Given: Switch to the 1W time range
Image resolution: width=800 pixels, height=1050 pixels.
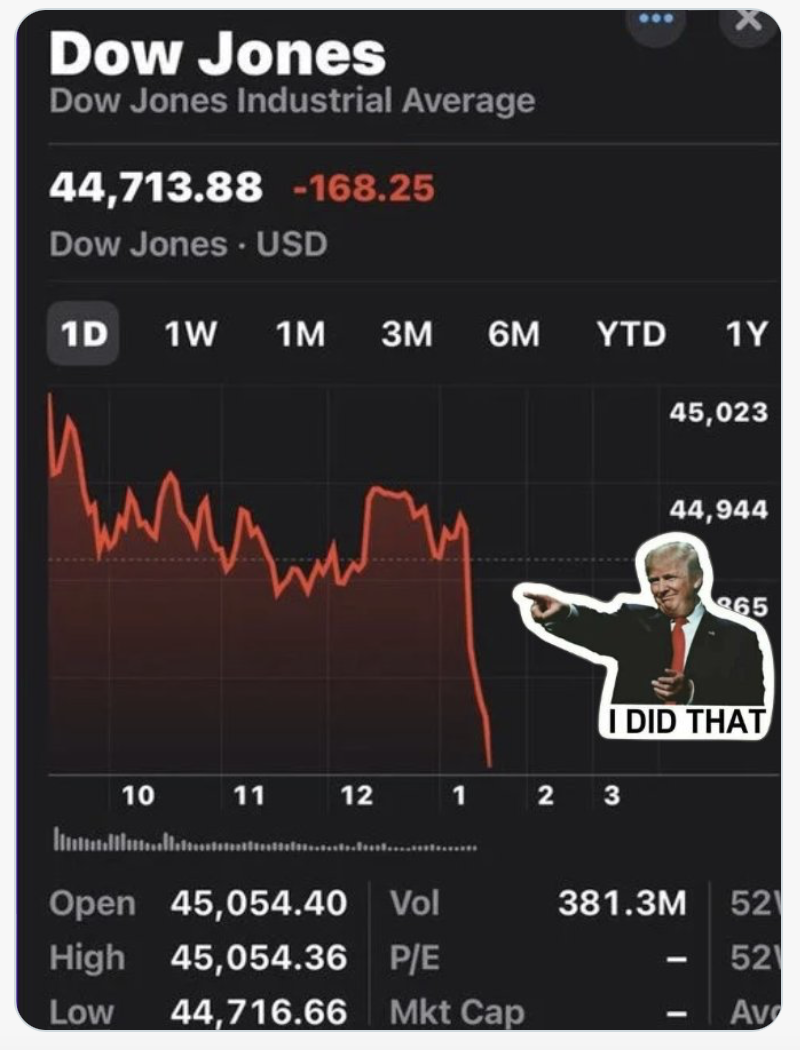Looking at the screenshot, I should (x=190, y=335).
